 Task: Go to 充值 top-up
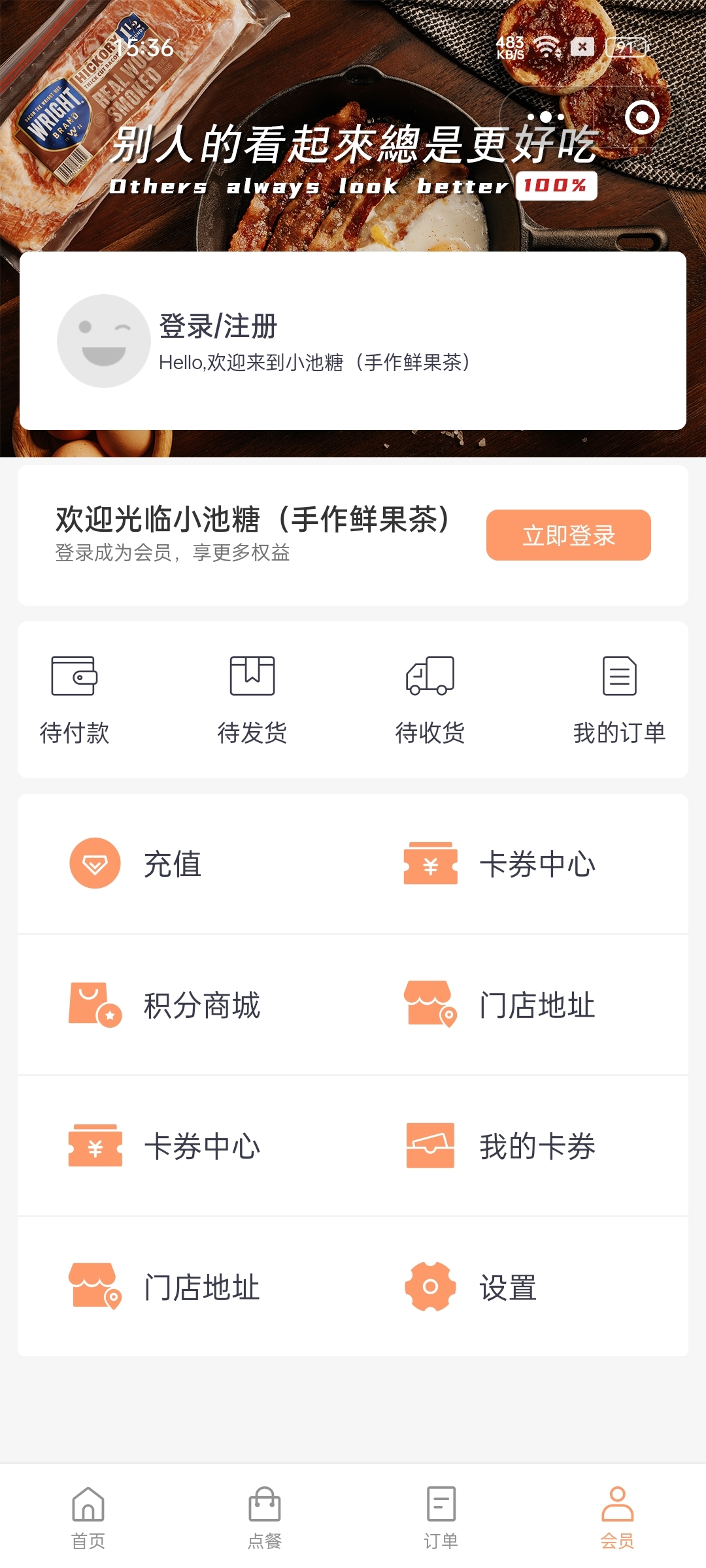point(137,864)
